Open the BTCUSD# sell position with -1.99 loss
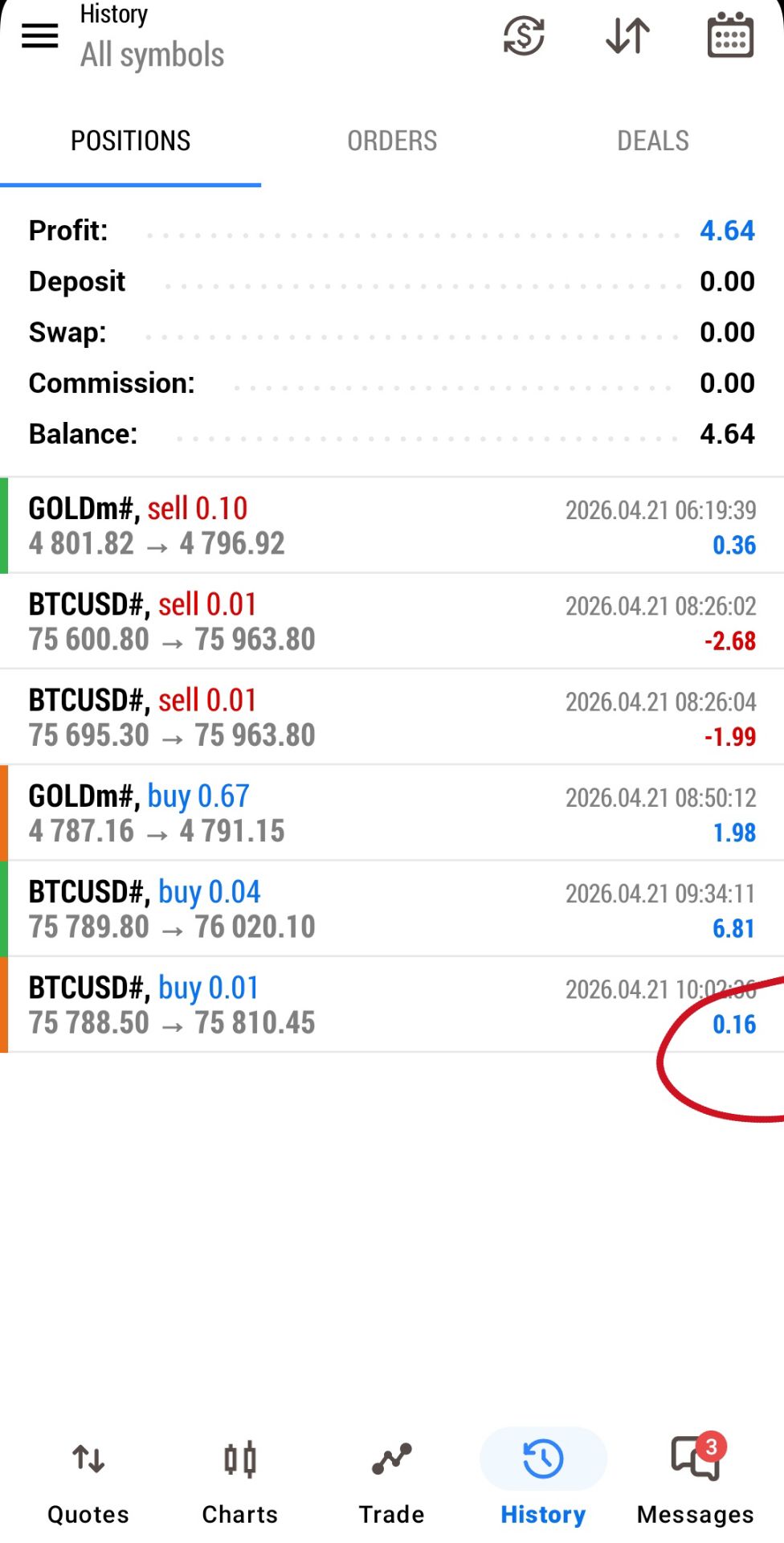784x1543 pixels. click(x=392, y=717)
